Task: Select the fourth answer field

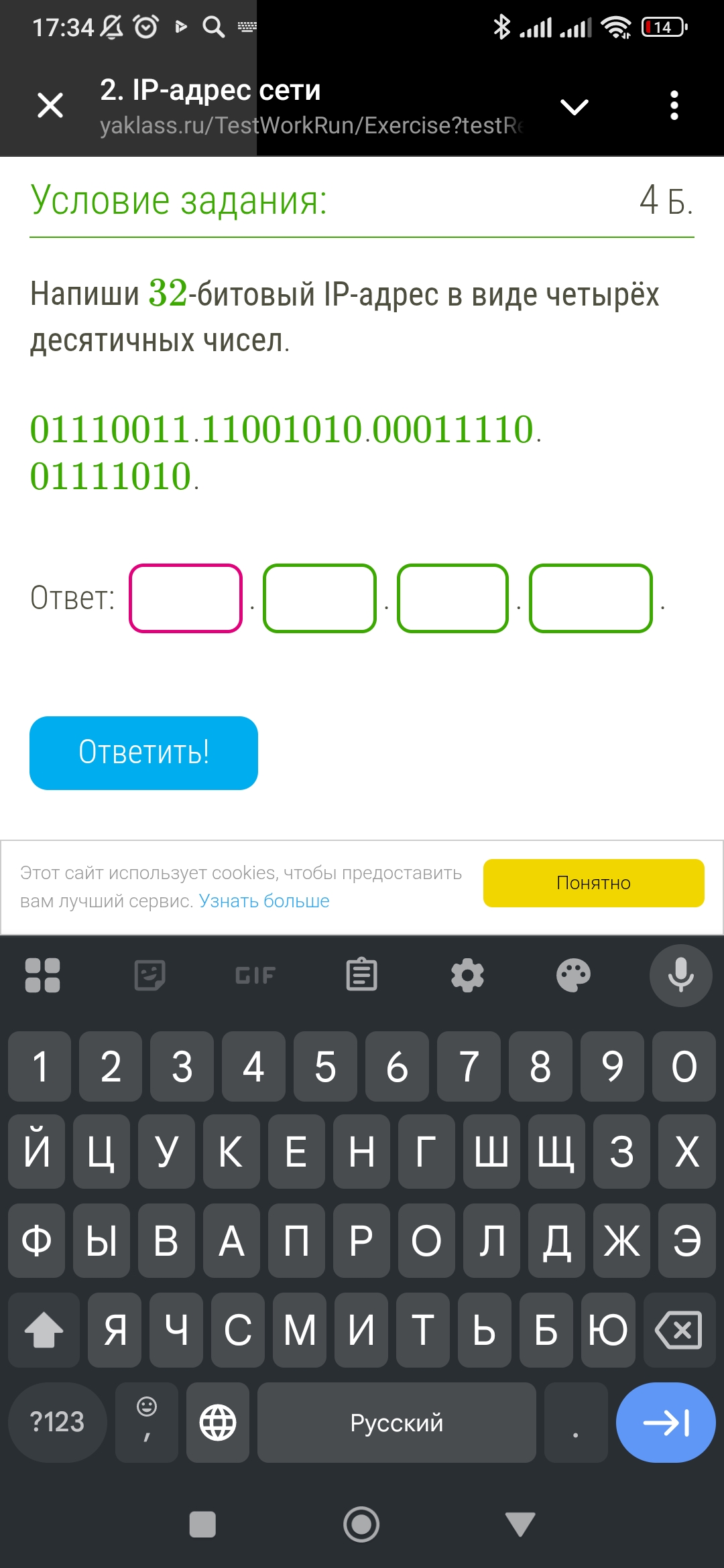Action: coord(591,598)
